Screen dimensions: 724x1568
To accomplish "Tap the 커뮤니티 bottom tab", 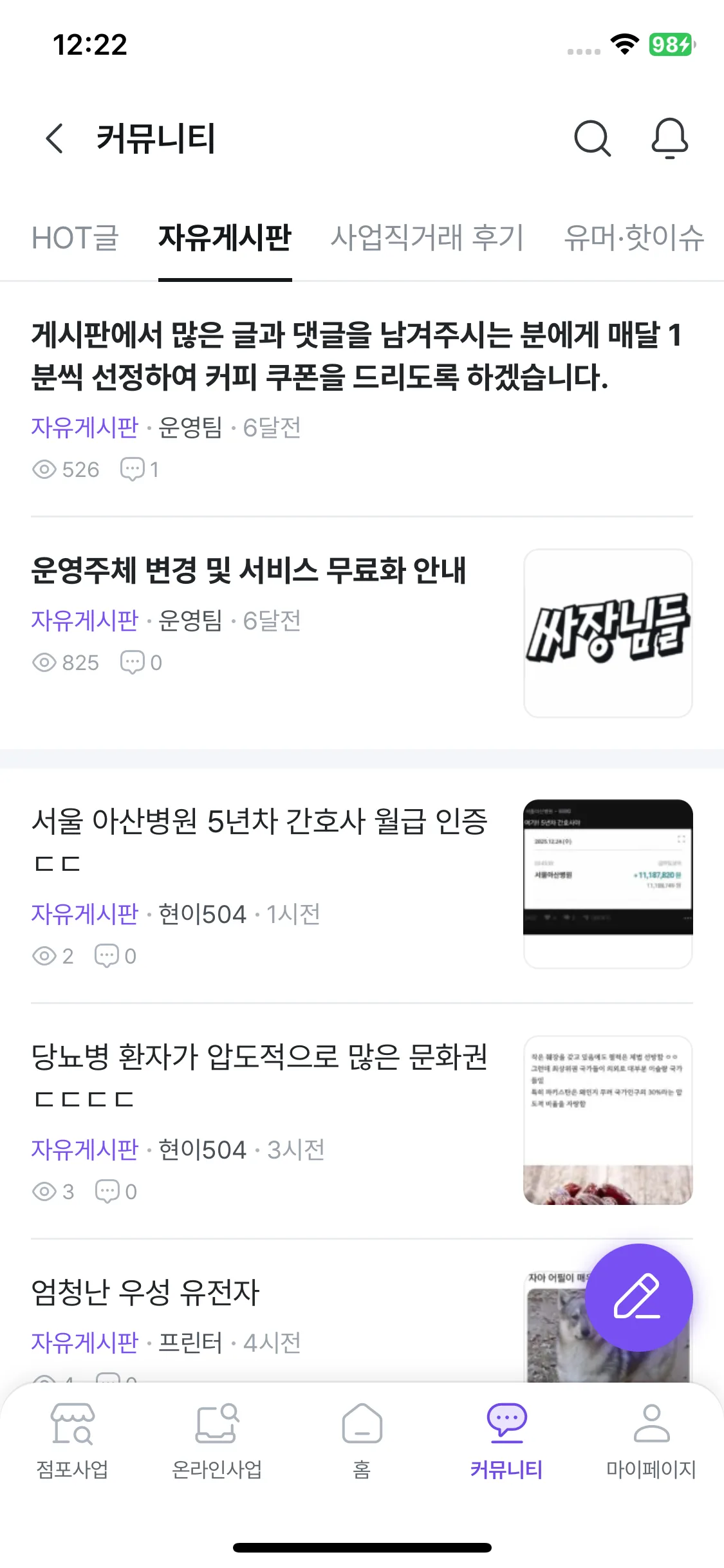I will (506, 1441).
